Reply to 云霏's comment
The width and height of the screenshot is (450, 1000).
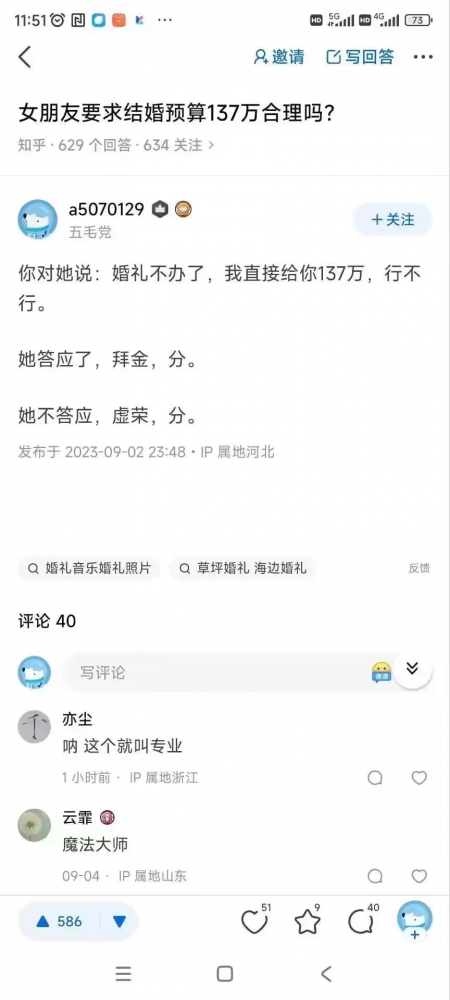(375, 876)
